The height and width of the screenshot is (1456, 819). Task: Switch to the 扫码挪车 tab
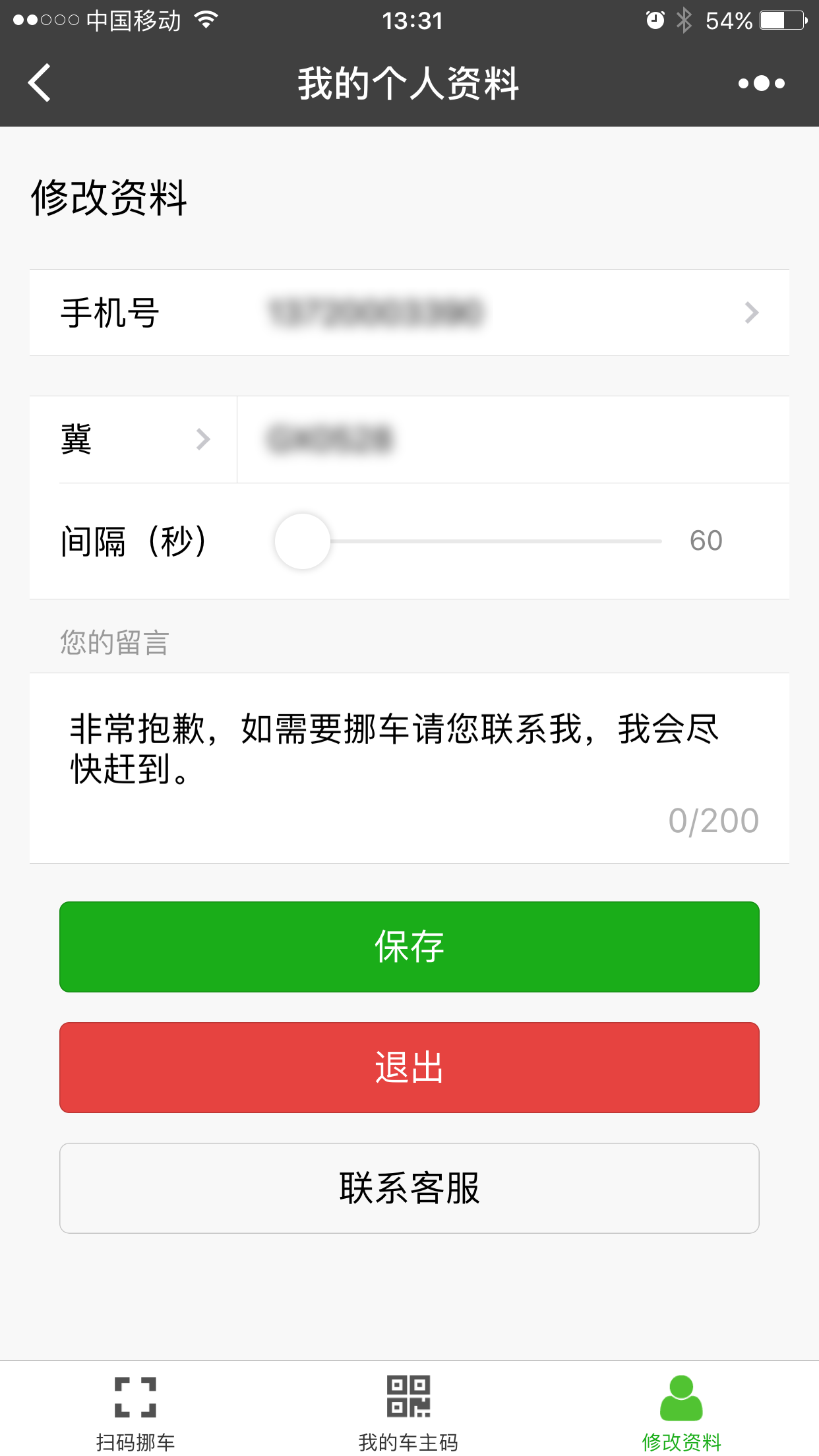pos(136,1412)
